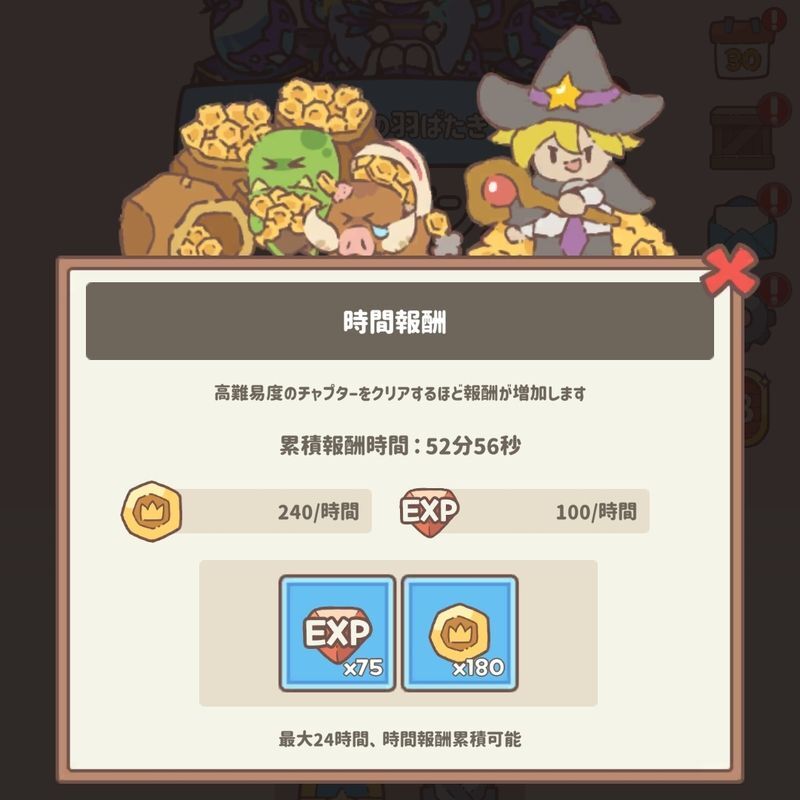Close the time reward dialog
This screenshot has width=800, height=800.
[x=730, y=271]
